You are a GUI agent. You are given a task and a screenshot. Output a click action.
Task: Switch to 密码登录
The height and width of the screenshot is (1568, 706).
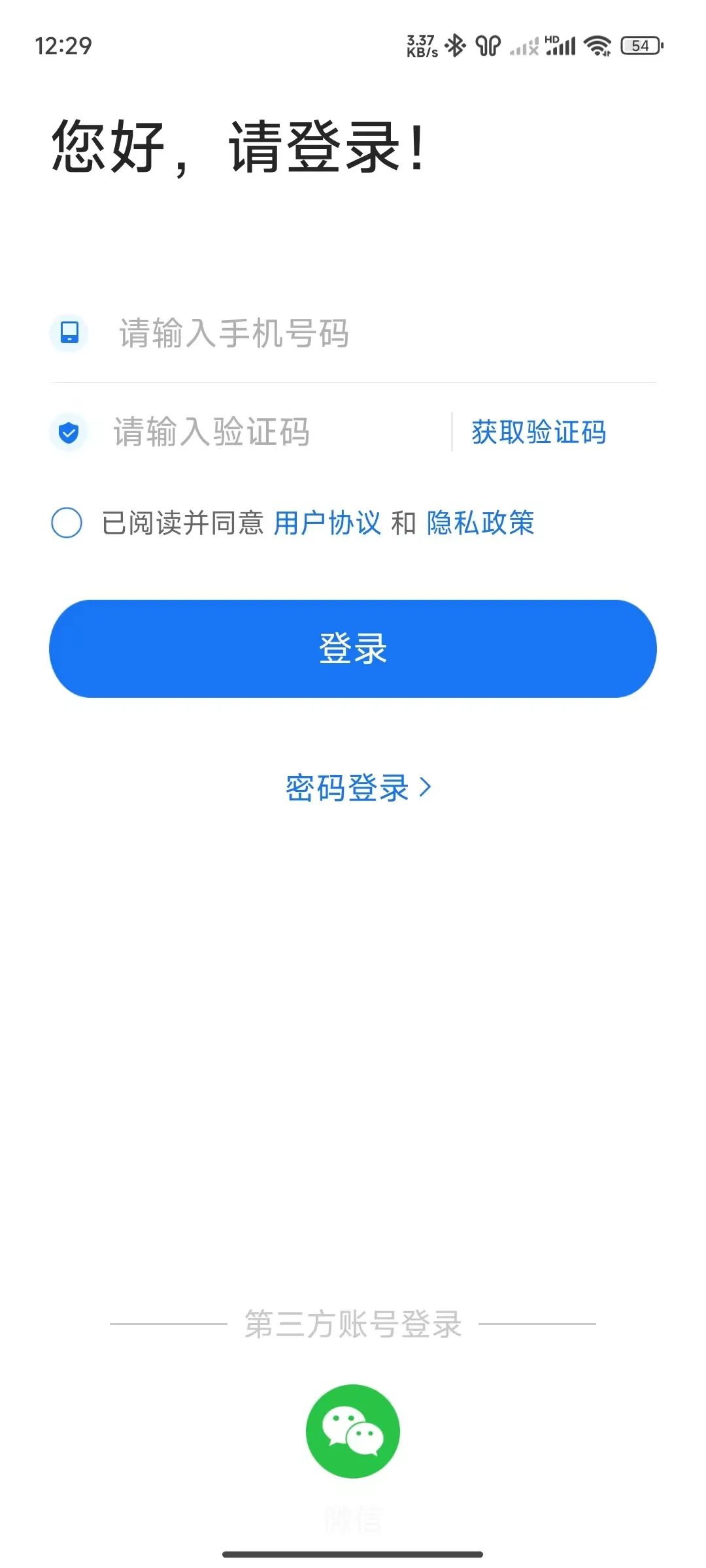pyautogui.click(x=358, y=787)
